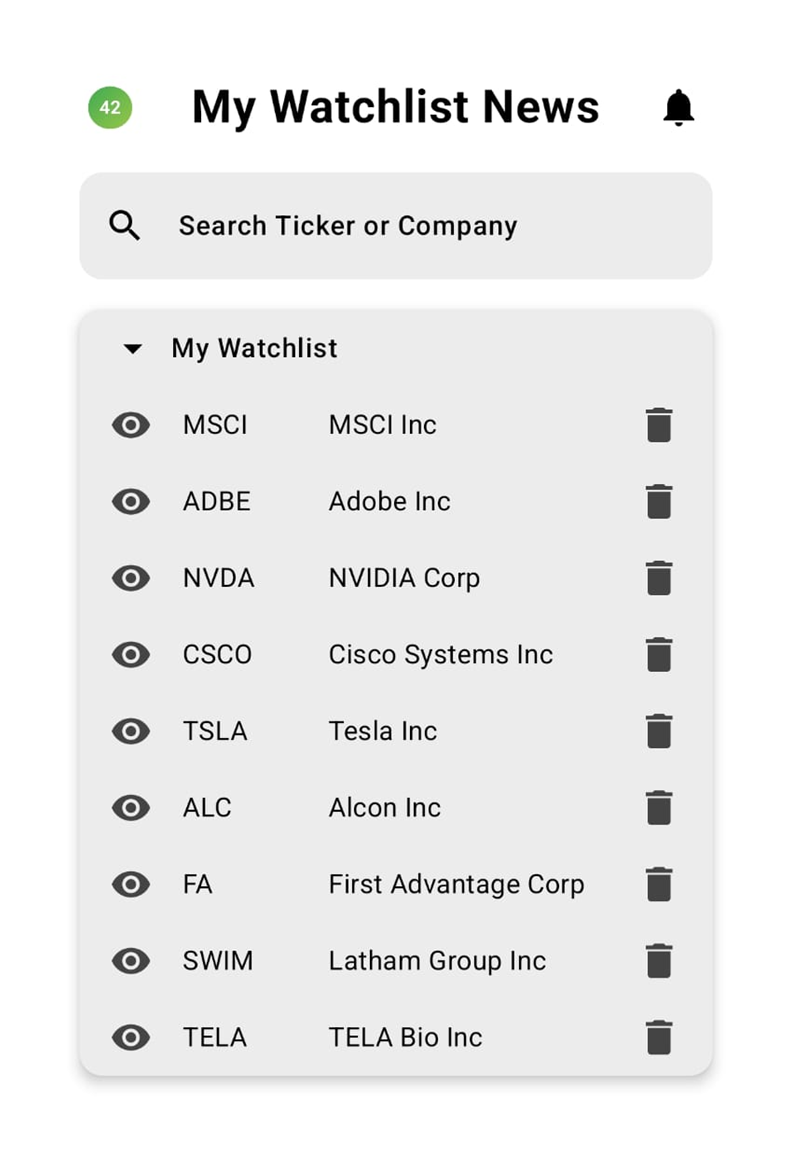Viewport: 792px width, 1152px height.
Task: Select the MSCI ticker label
Action: pos(214,424)
